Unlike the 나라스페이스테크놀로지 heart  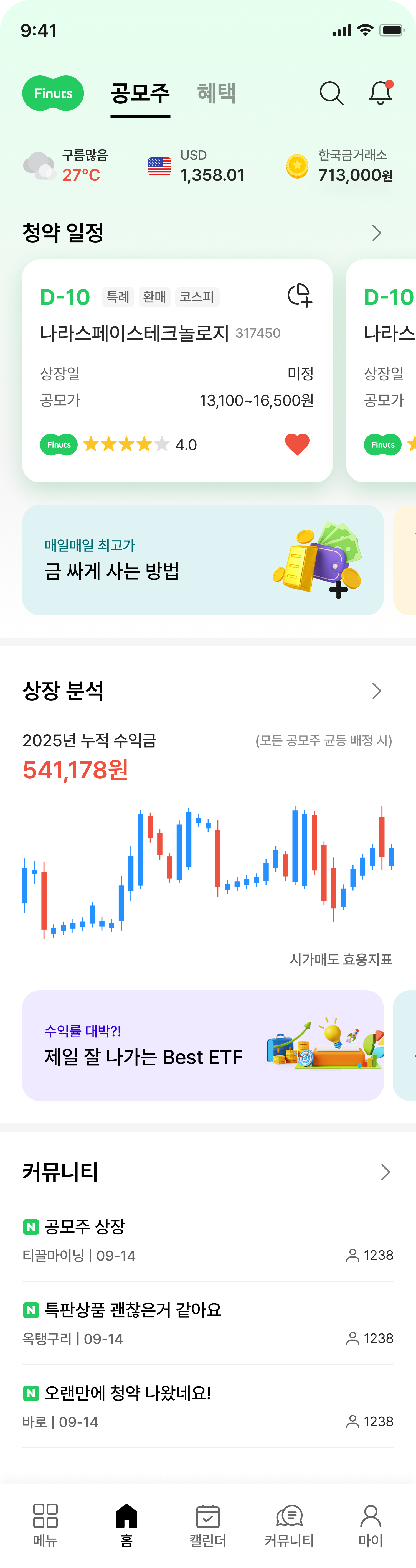(x=297, y=444)
